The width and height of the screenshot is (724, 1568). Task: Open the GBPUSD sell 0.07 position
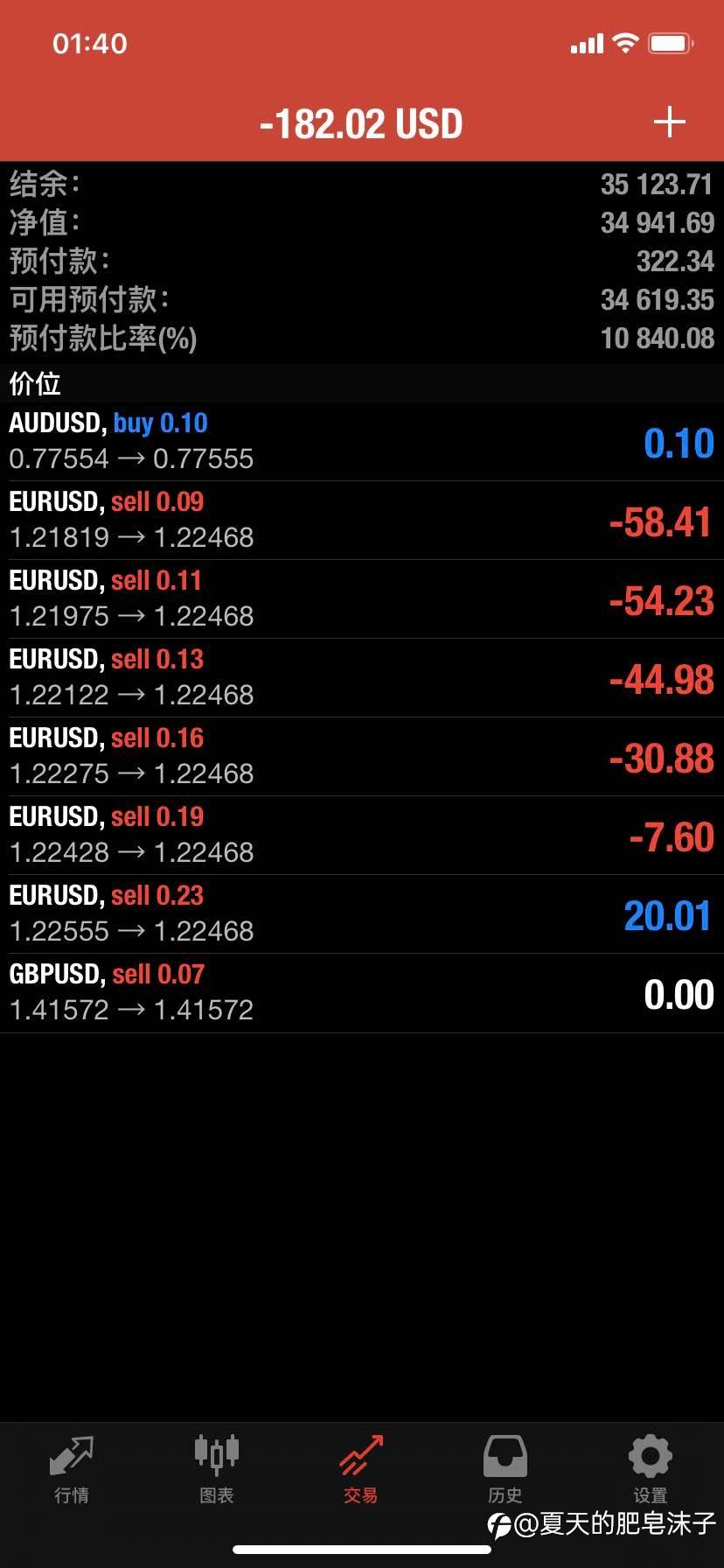point(362,993)
